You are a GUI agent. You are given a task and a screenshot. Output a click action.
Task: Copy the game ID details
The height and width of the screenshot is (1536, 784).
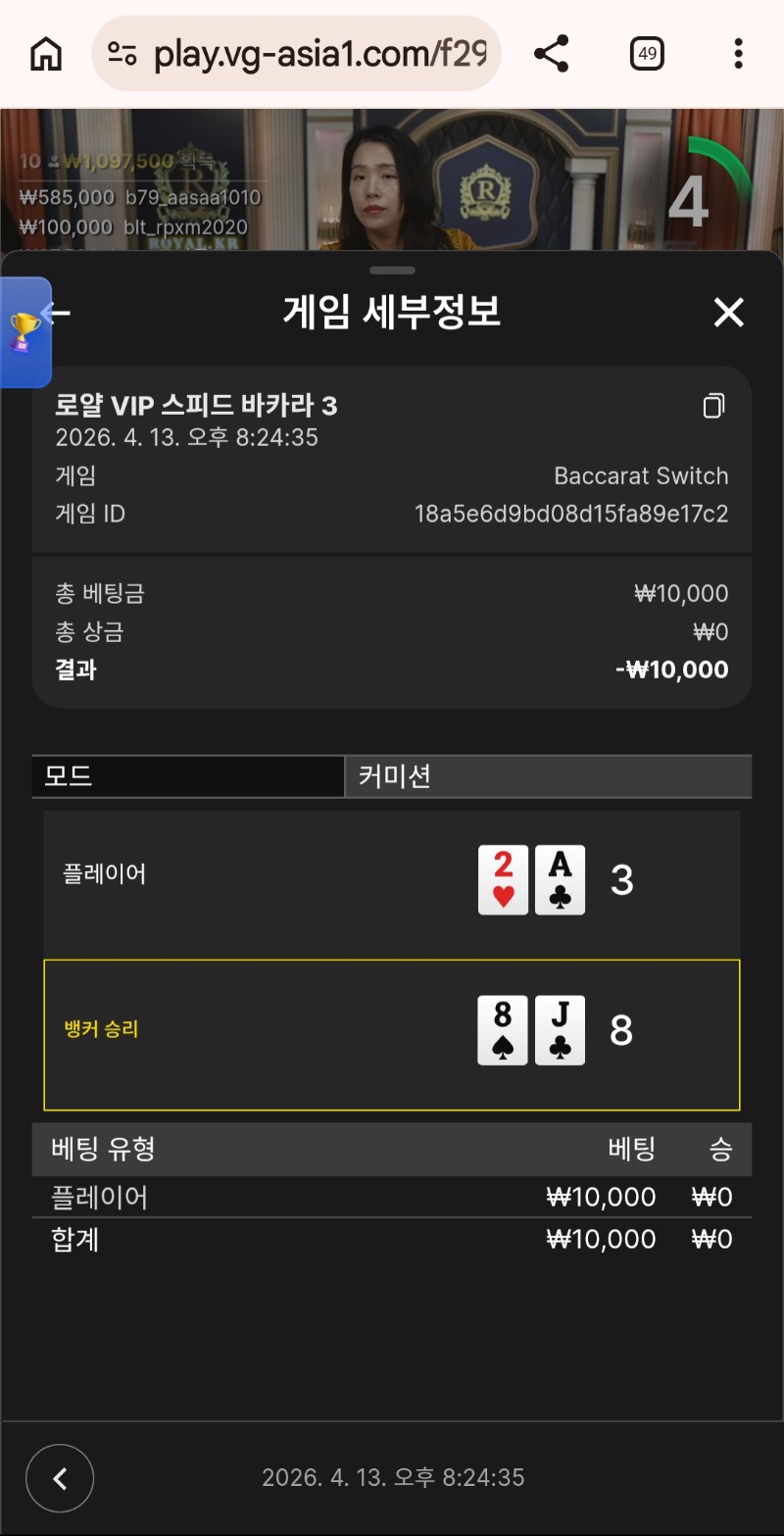coord(714,406)
